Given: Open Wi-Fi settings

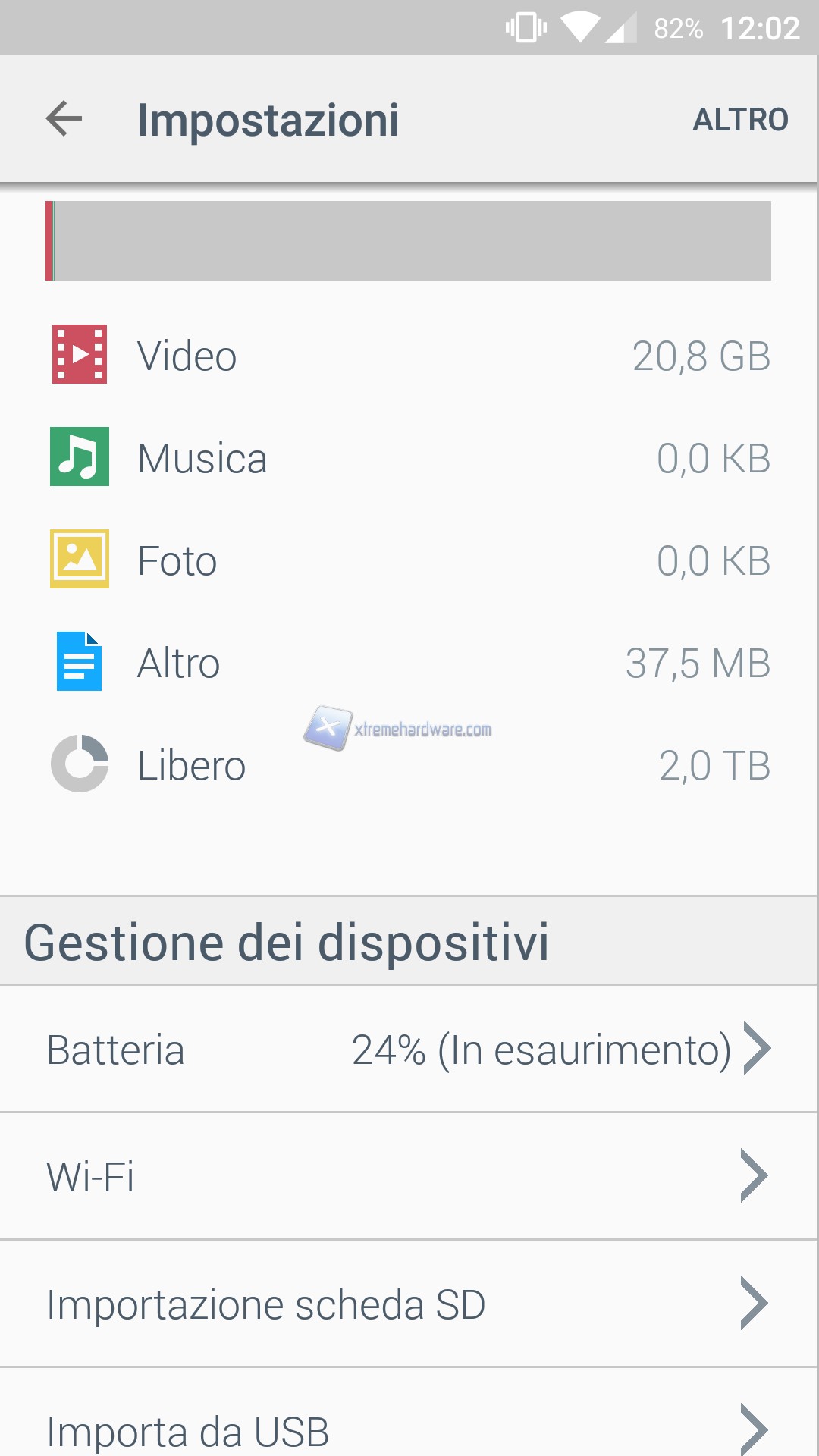Looking at the screenshot, I should tap(408, 1176).
